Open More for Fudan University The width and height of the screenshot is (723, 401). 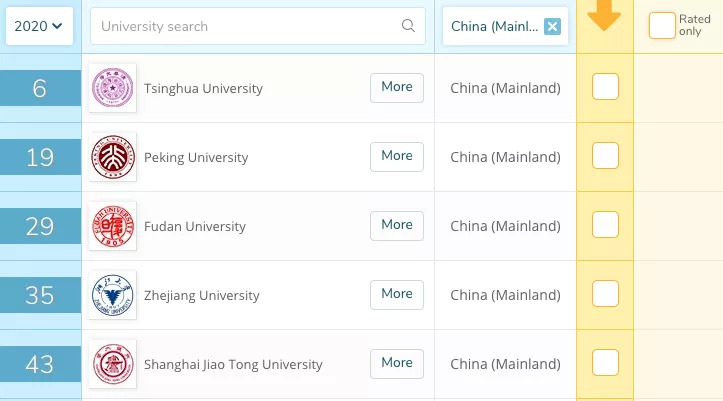(397, 226)
